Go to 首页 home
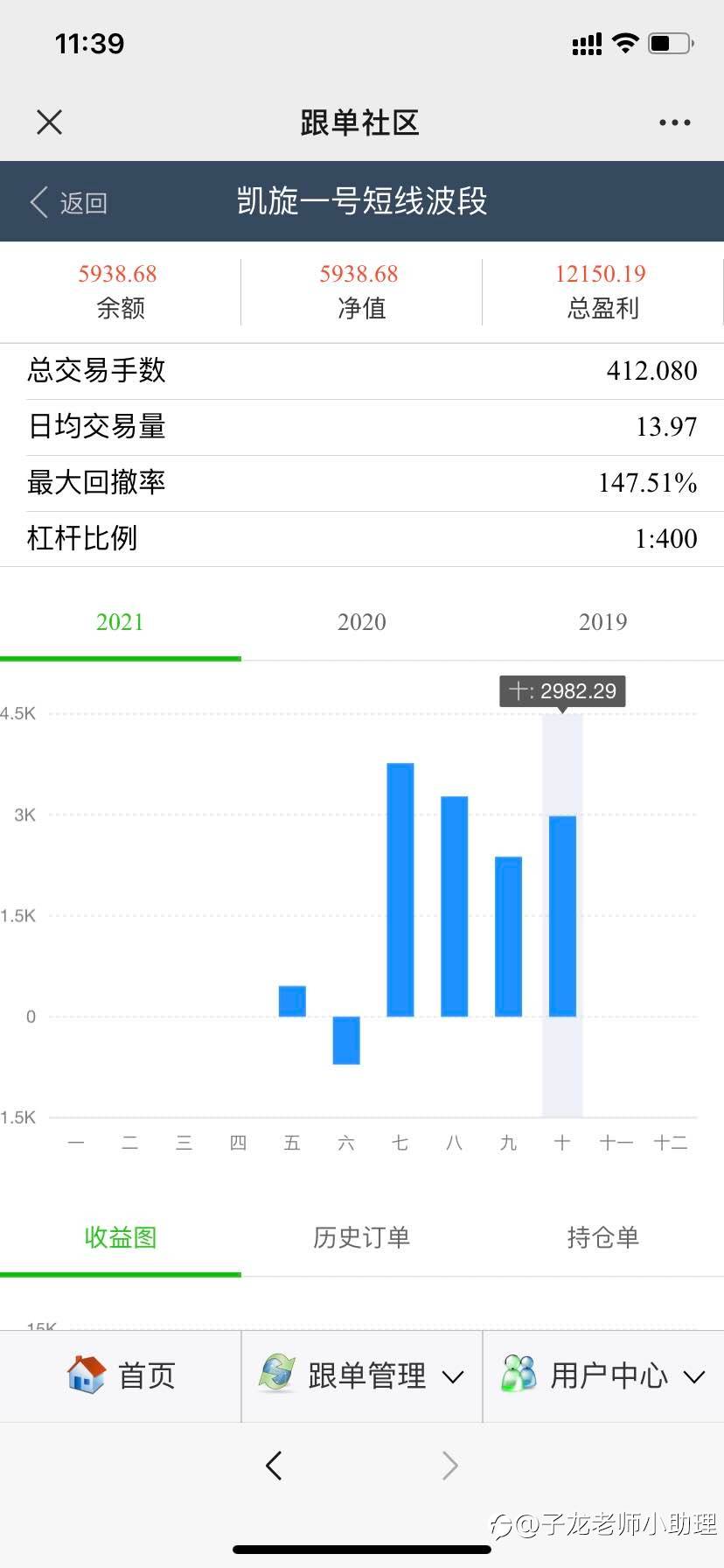724x1568 pixels. pos(121,1375)
